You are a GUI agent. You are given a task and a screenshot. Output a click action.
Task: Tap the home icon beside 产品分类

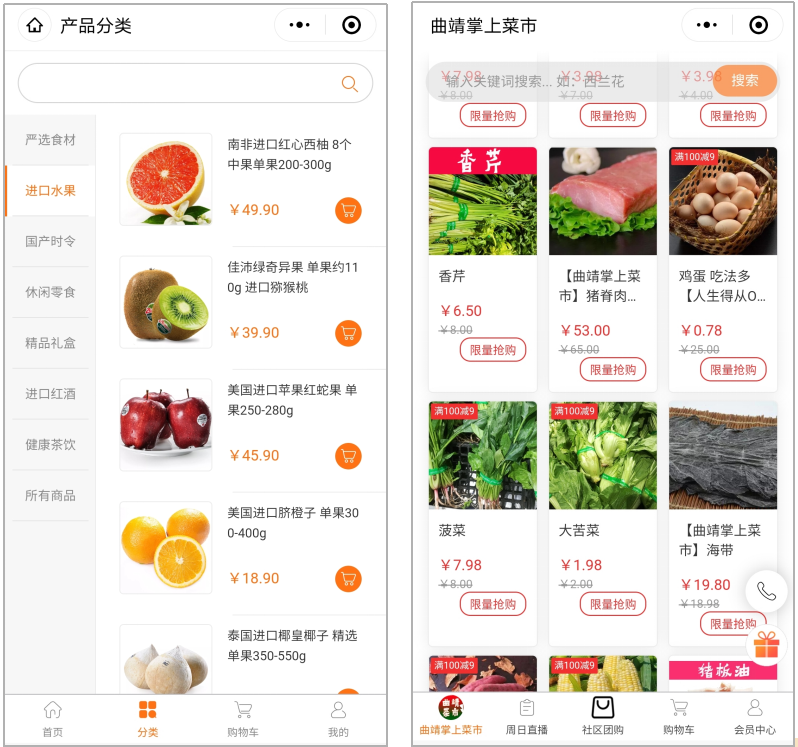35,26
